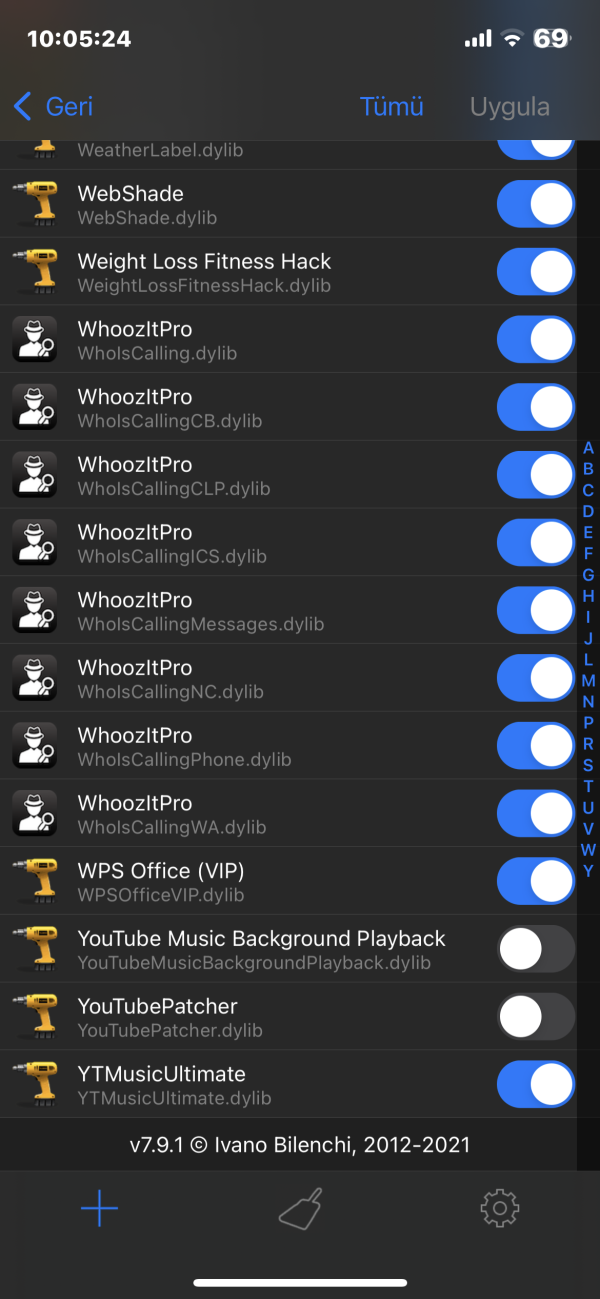Turn off WhoIsCallingICS.dylib toggle
The image size is (600, 1299).
click(535, 543)
